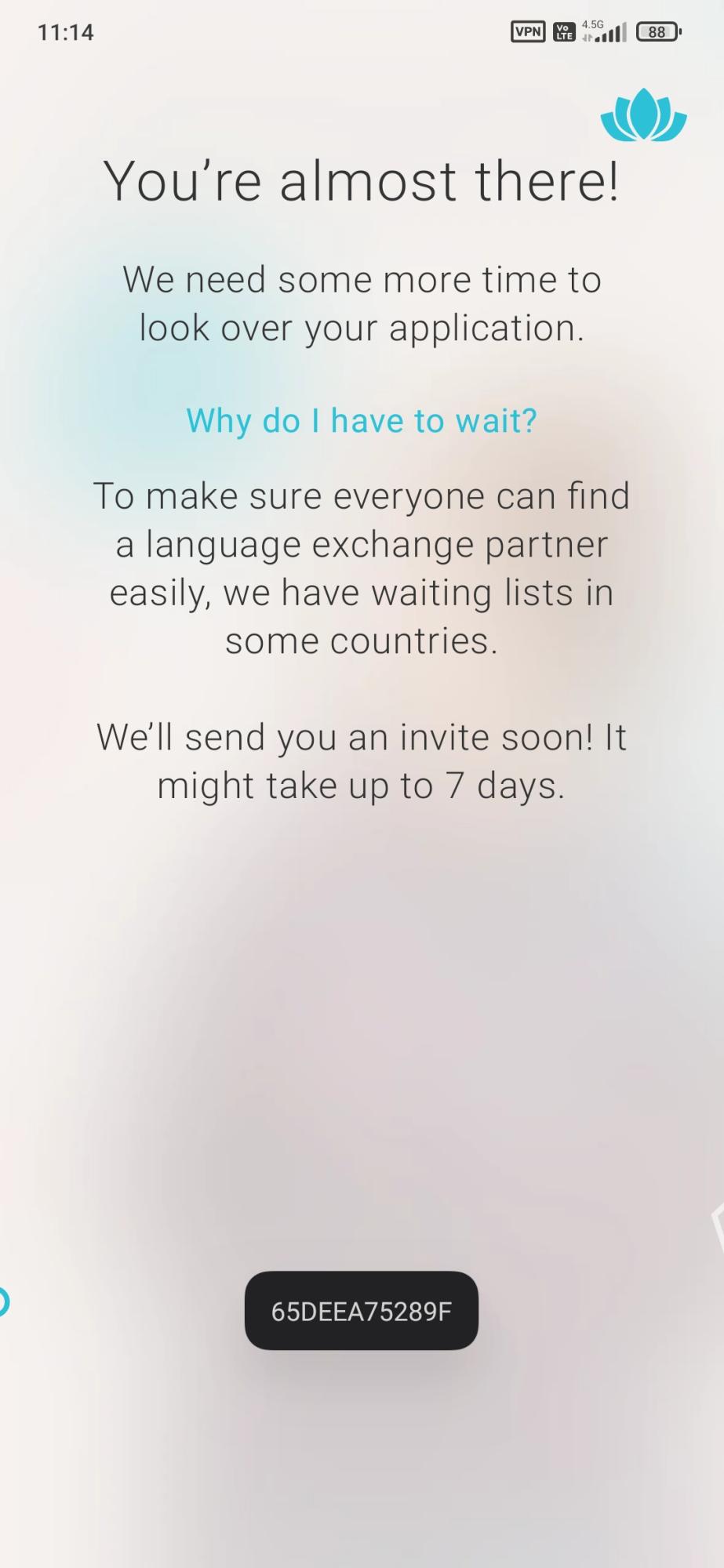Tap the VoLTE indicator icon
Screen dimensions: 724x1568
[563, 31]
